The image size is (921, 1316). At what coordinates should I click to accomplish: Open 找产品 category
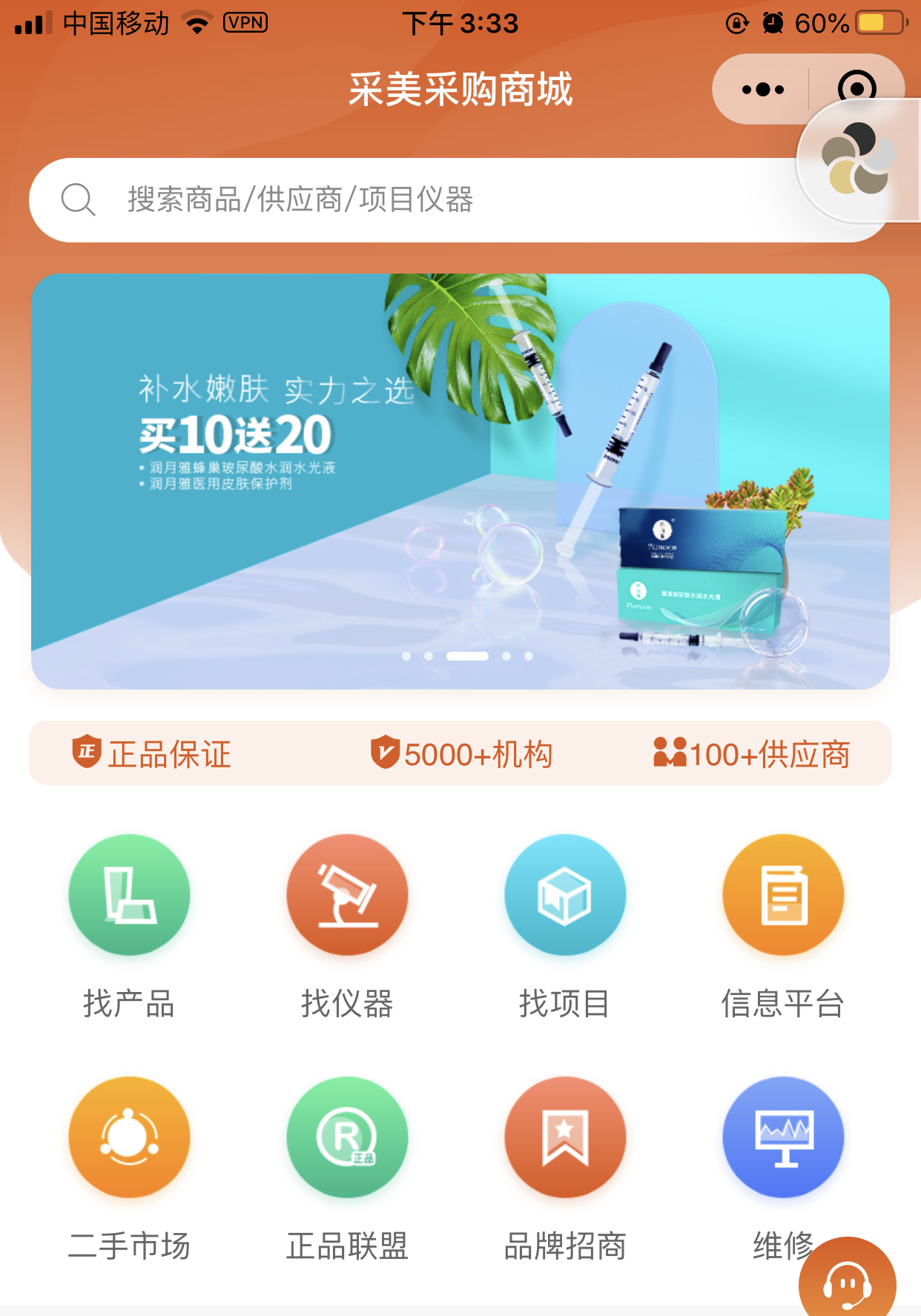[x=129, y=895]
